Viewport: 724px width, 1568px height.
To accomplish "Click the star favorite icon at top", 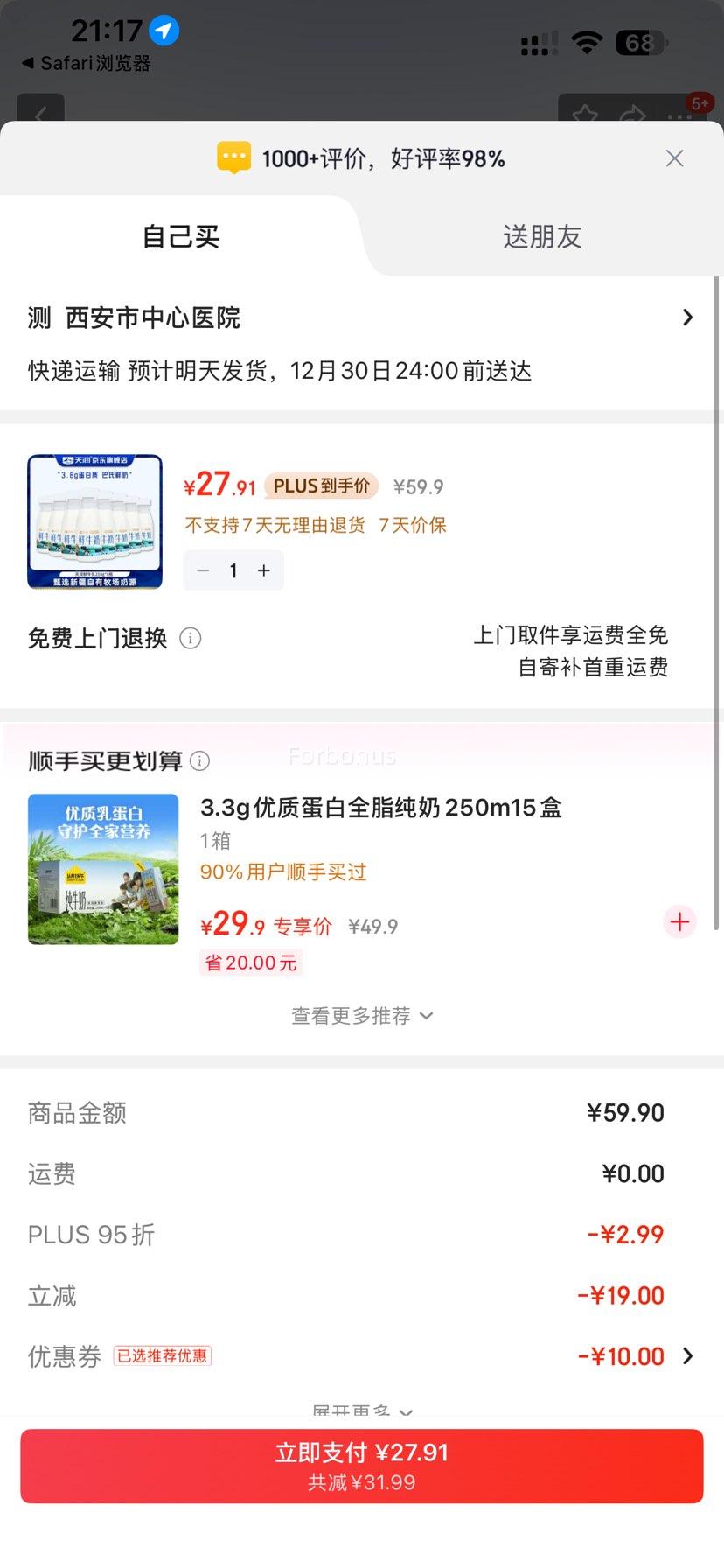I will pos(585,115).
